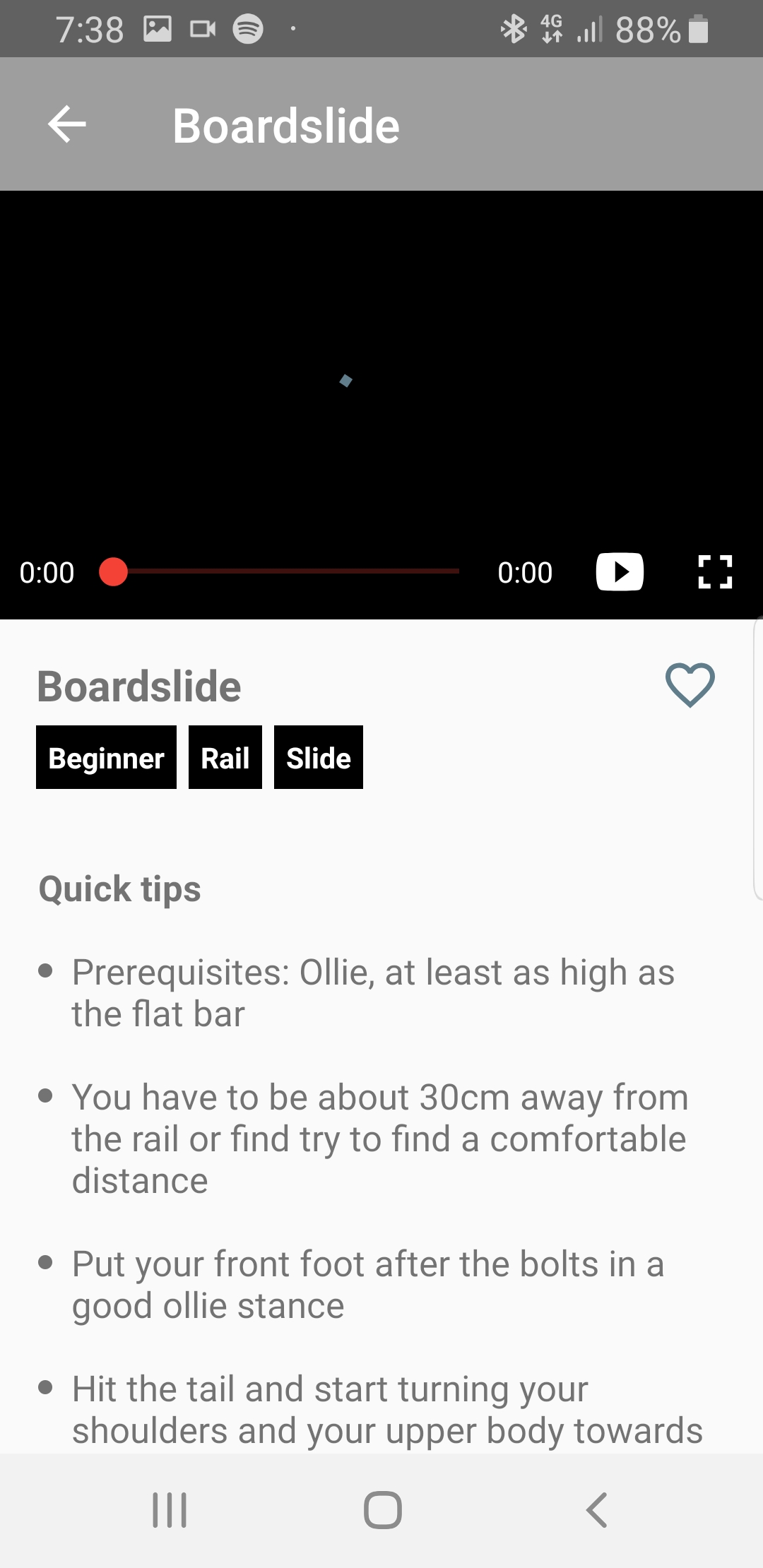Image resolution: width=763 pixels, height=1568 pixels.
Task: Enter fullscreen video mode
Action: [x=715, y=571]
